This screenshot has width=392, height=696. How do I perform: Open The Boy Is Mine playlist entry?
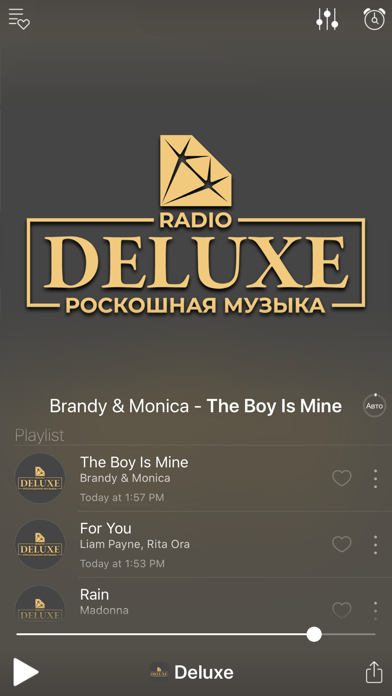tap(196, 478)
